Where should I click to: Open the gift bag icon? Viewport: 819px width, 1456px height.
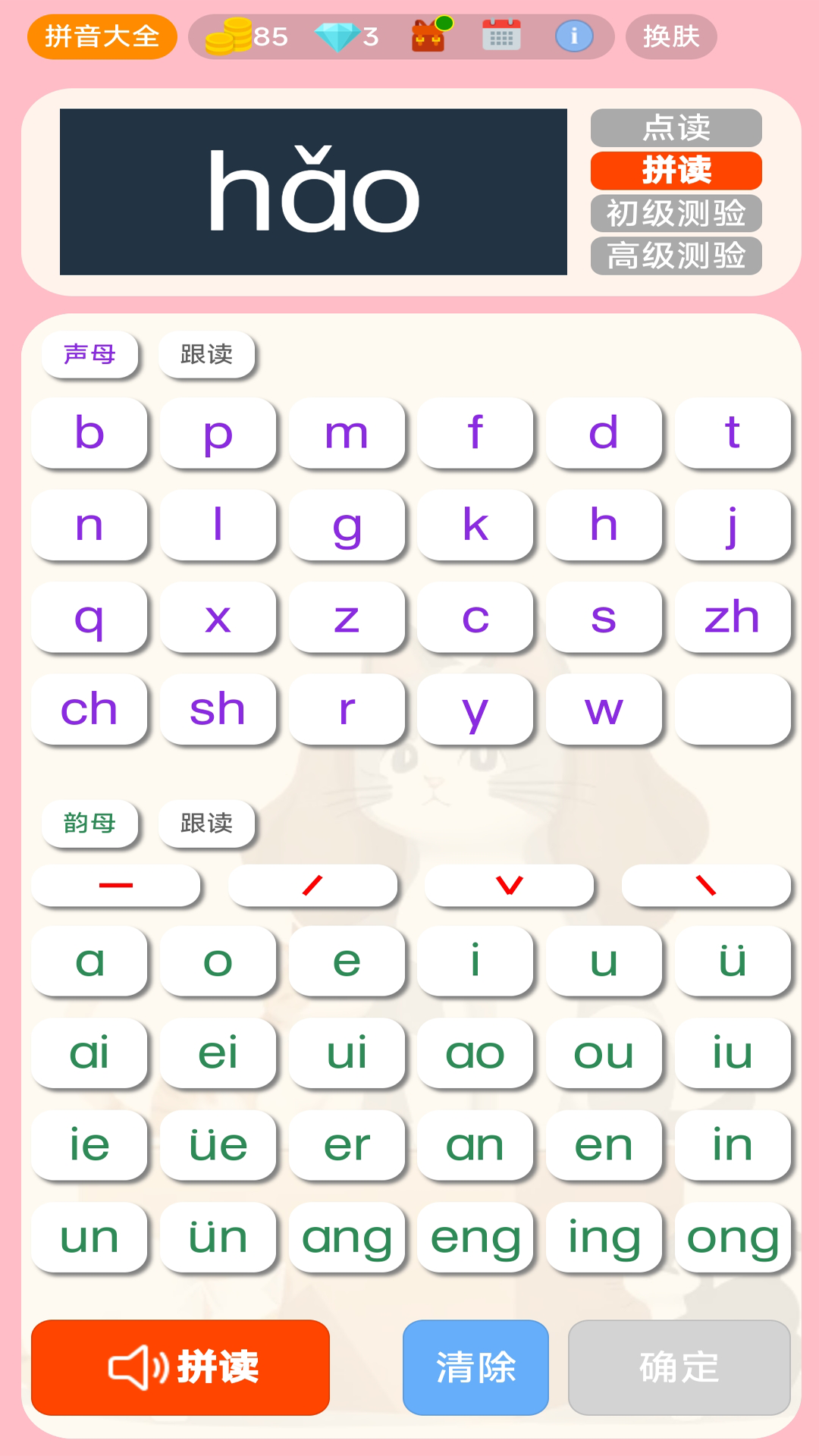[429, 36]
